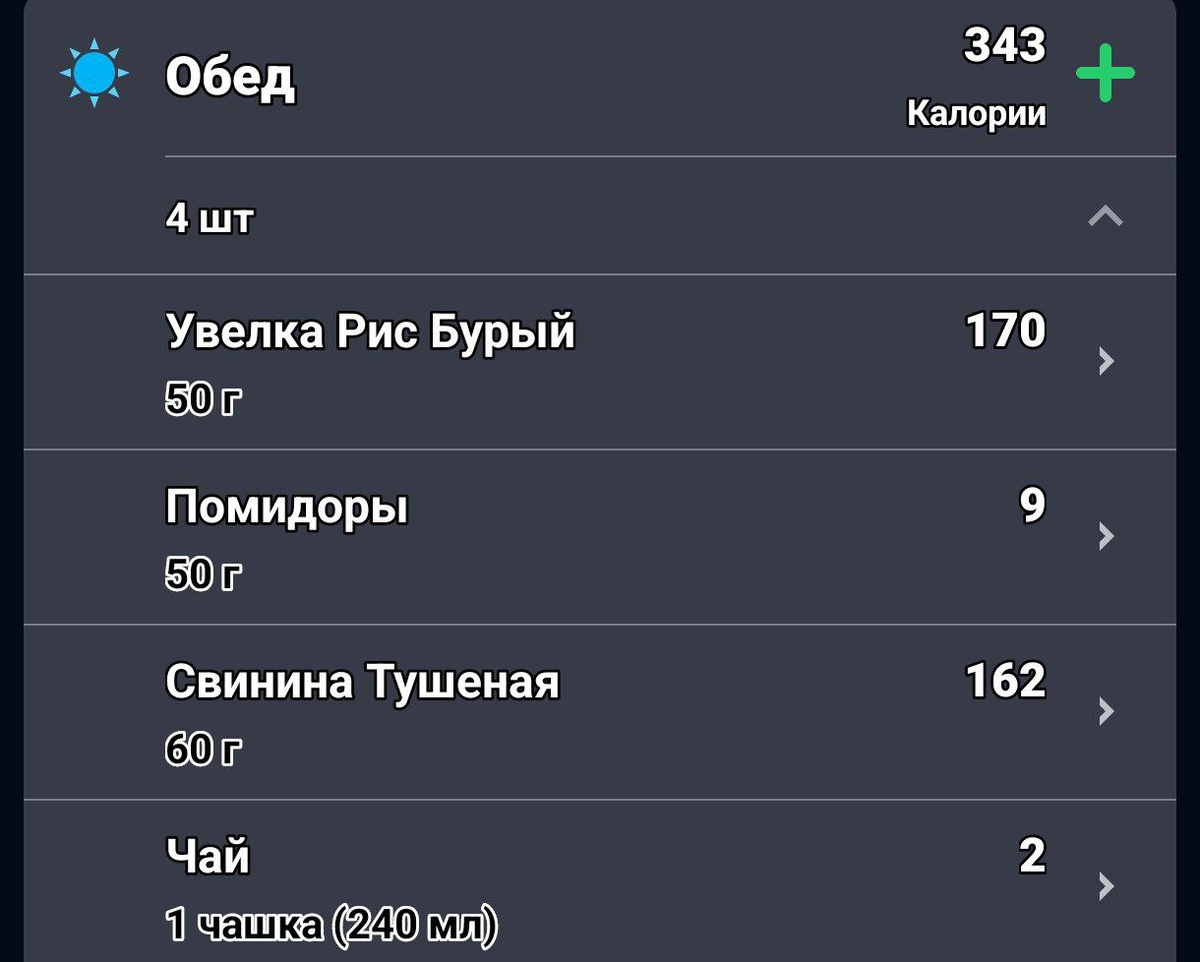Open the Помидоры entry
Viewport: 1200px width, 962px height.
point(600,536)
